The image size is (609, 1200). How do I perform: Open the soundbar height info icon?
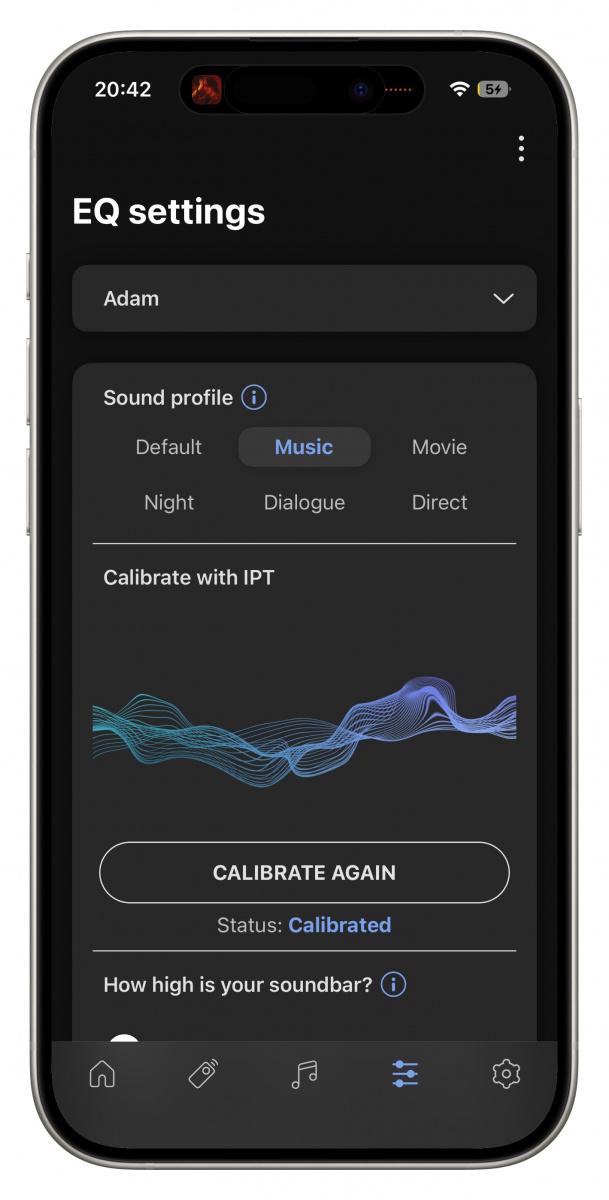pyautogui.click(x=394, y=985)
